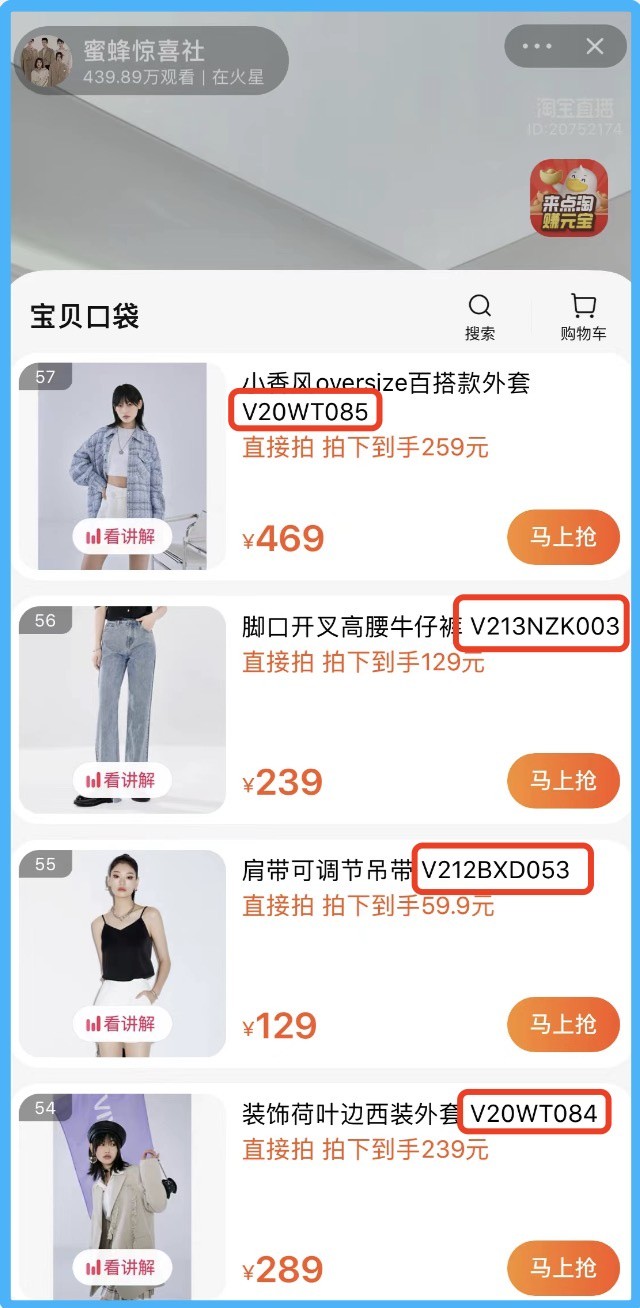
Task: Watch 看讲解 for item 56 牛仔裤
Action: click(x=121, y=780)
